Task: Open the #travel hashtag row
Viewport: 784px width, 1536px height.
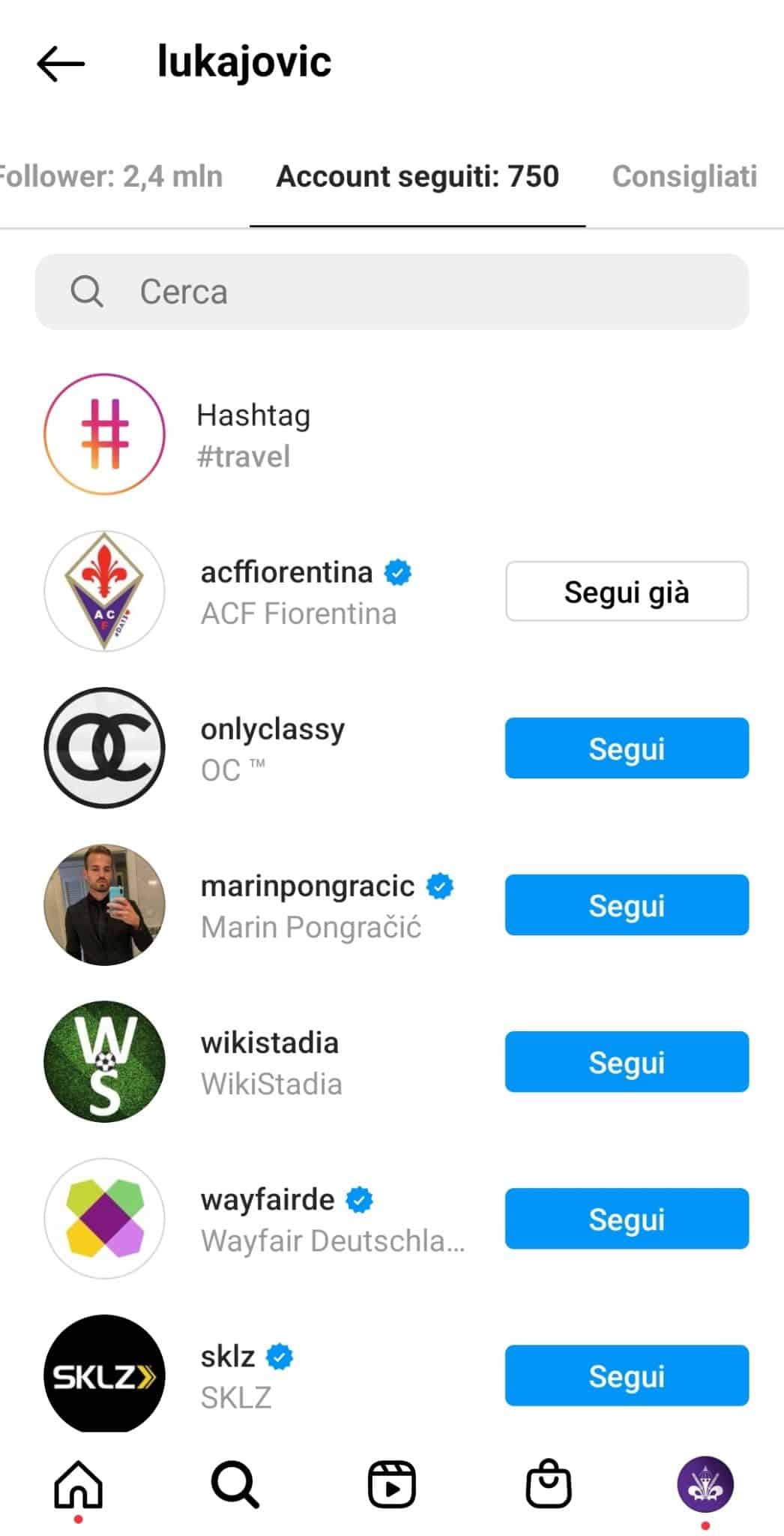Action: 253,436
